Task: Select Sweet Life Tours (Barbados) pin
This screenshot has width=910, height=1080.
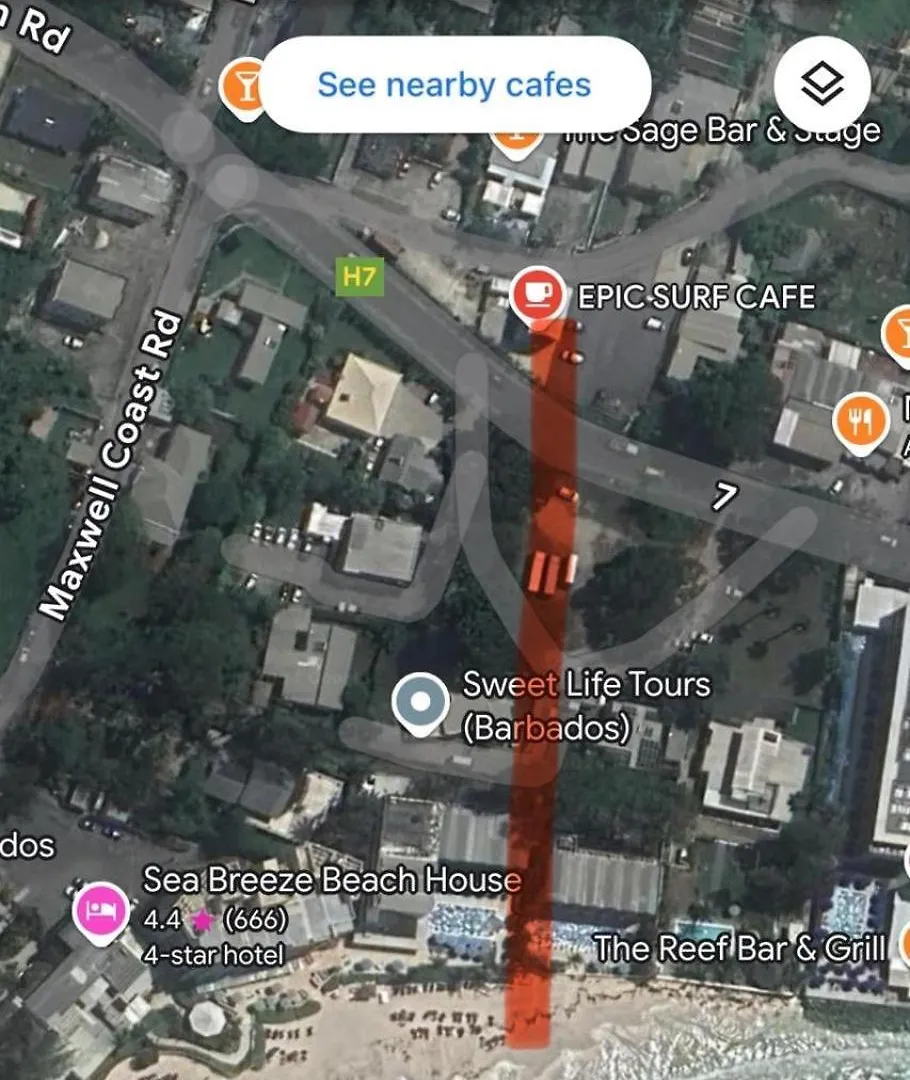Action: 420,703
